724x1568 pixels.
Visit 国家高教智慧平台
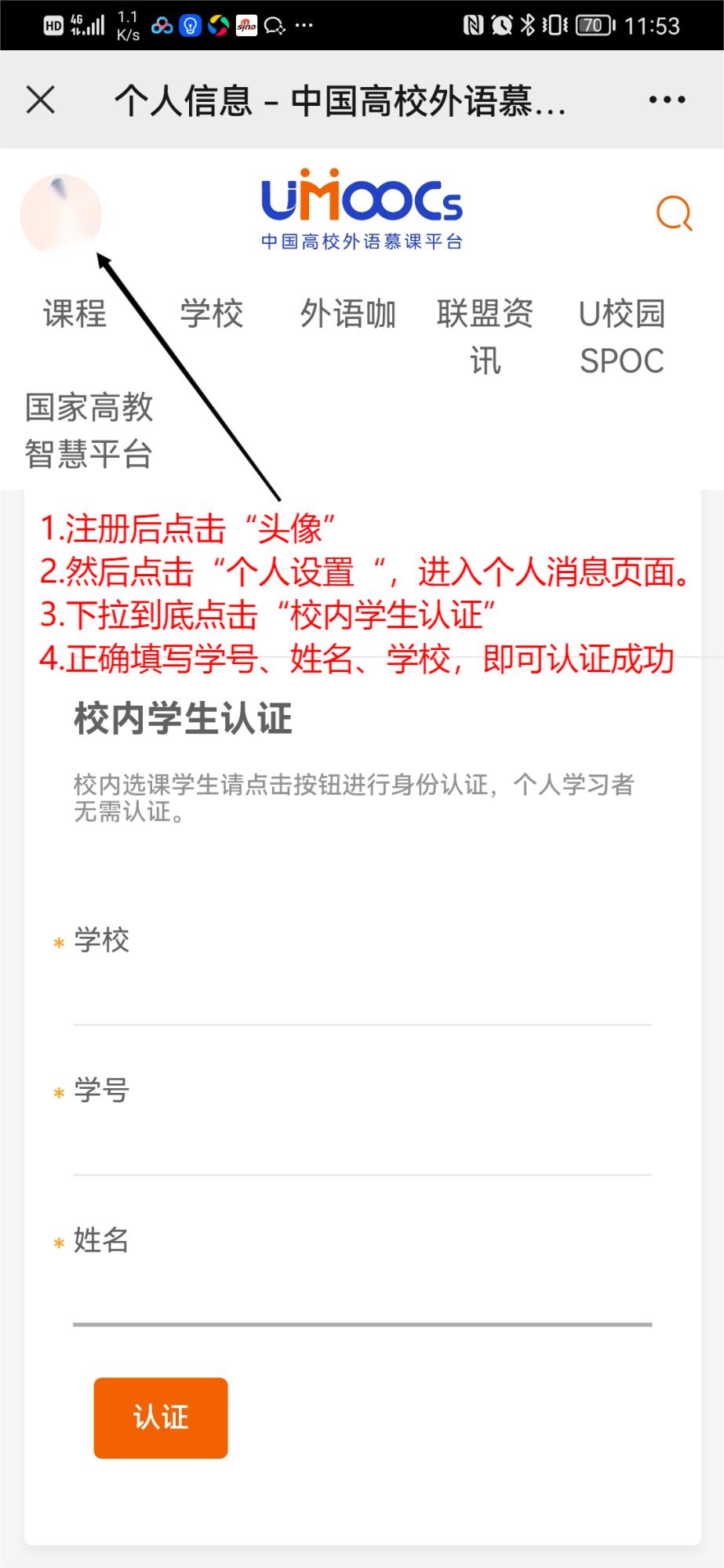89,430
